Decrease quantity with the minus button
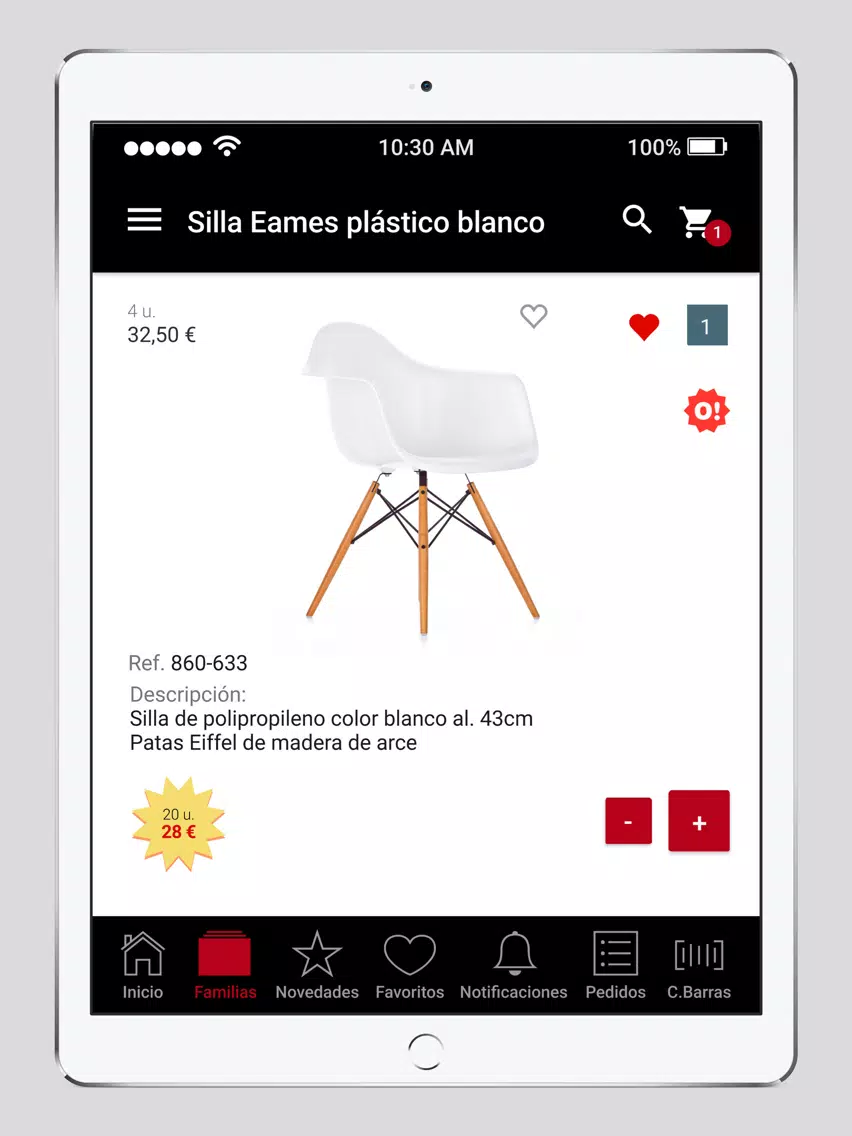 point(628,822)
